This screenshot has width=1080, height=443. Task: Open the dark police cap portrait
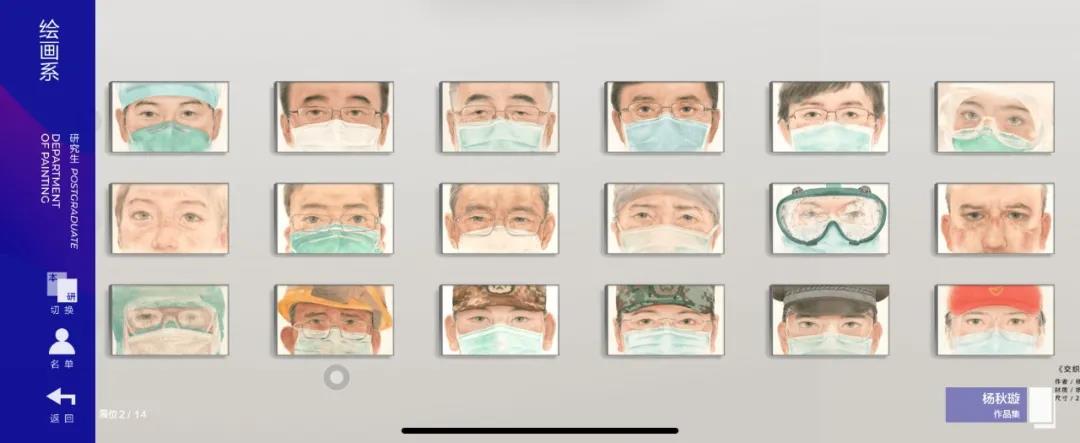coord(831,320)
